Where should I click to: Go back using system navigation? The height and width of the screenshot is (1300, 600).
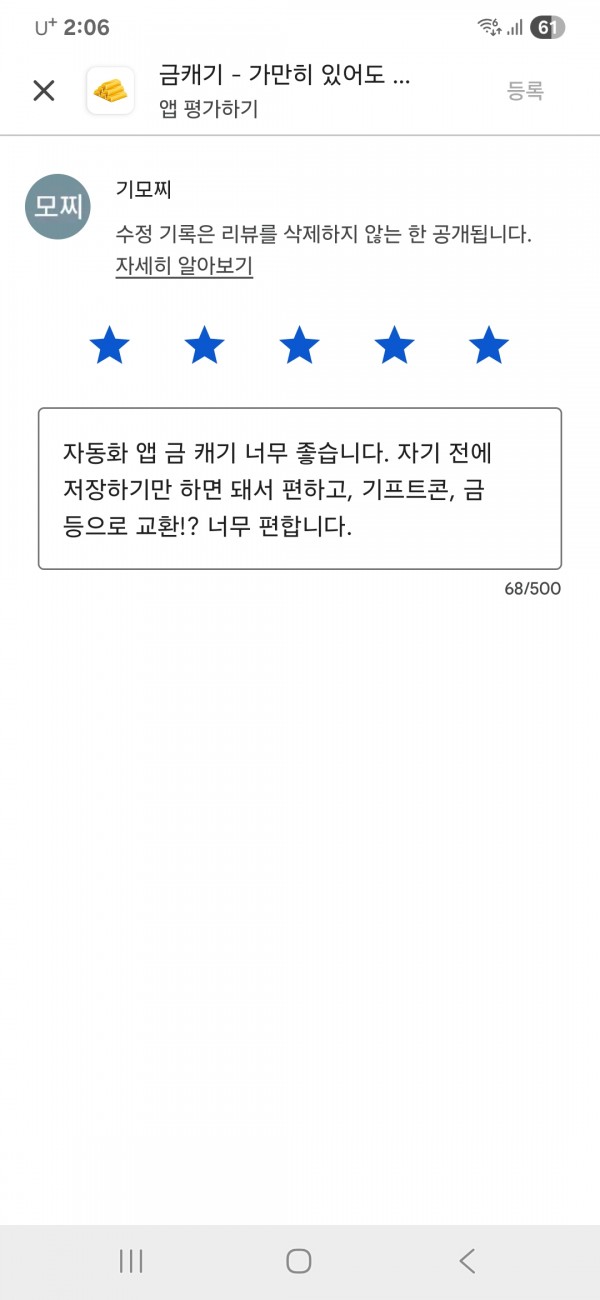tap(467, 1261)
